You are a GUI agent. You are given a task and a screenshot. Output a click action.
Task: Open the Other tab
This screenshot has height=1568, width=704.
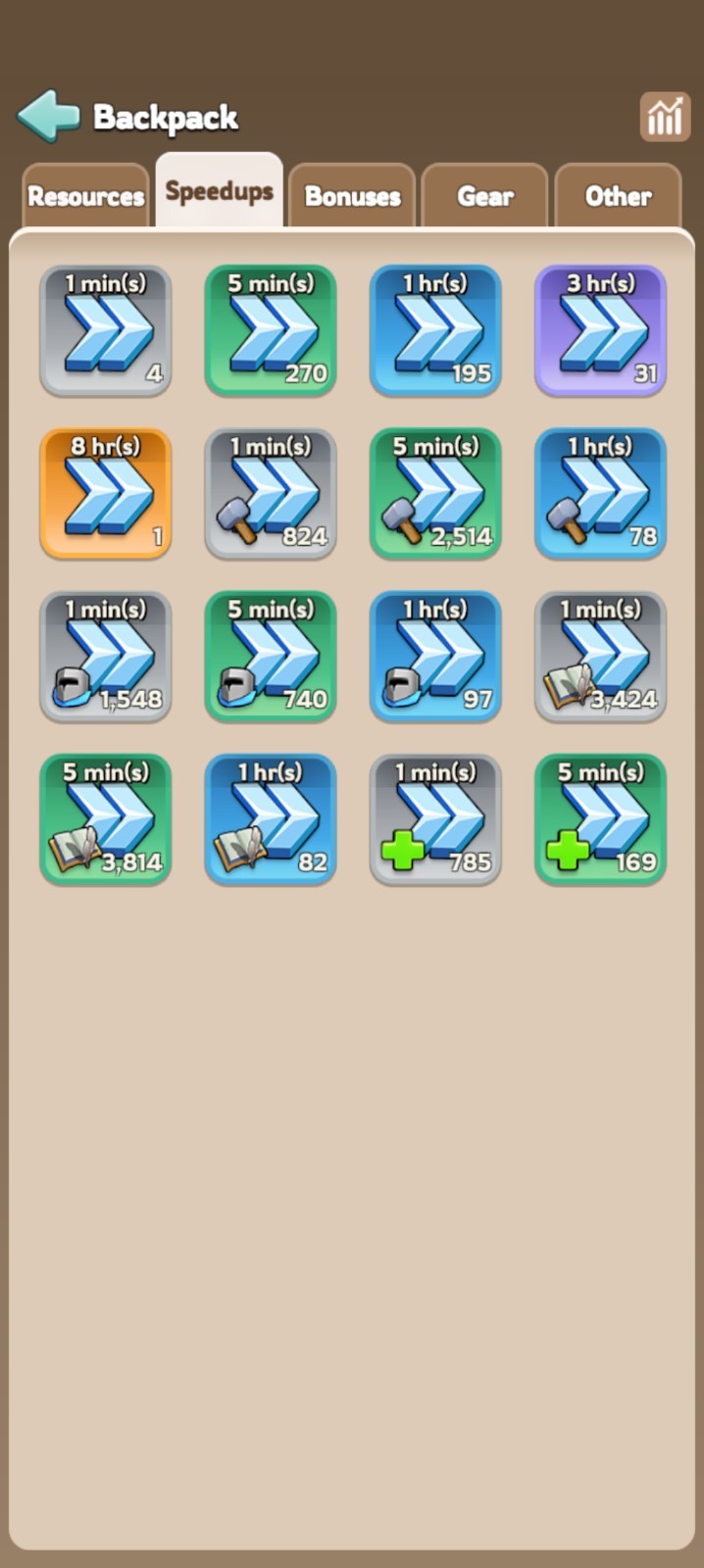pyautogui.click(x=618, y=195)
